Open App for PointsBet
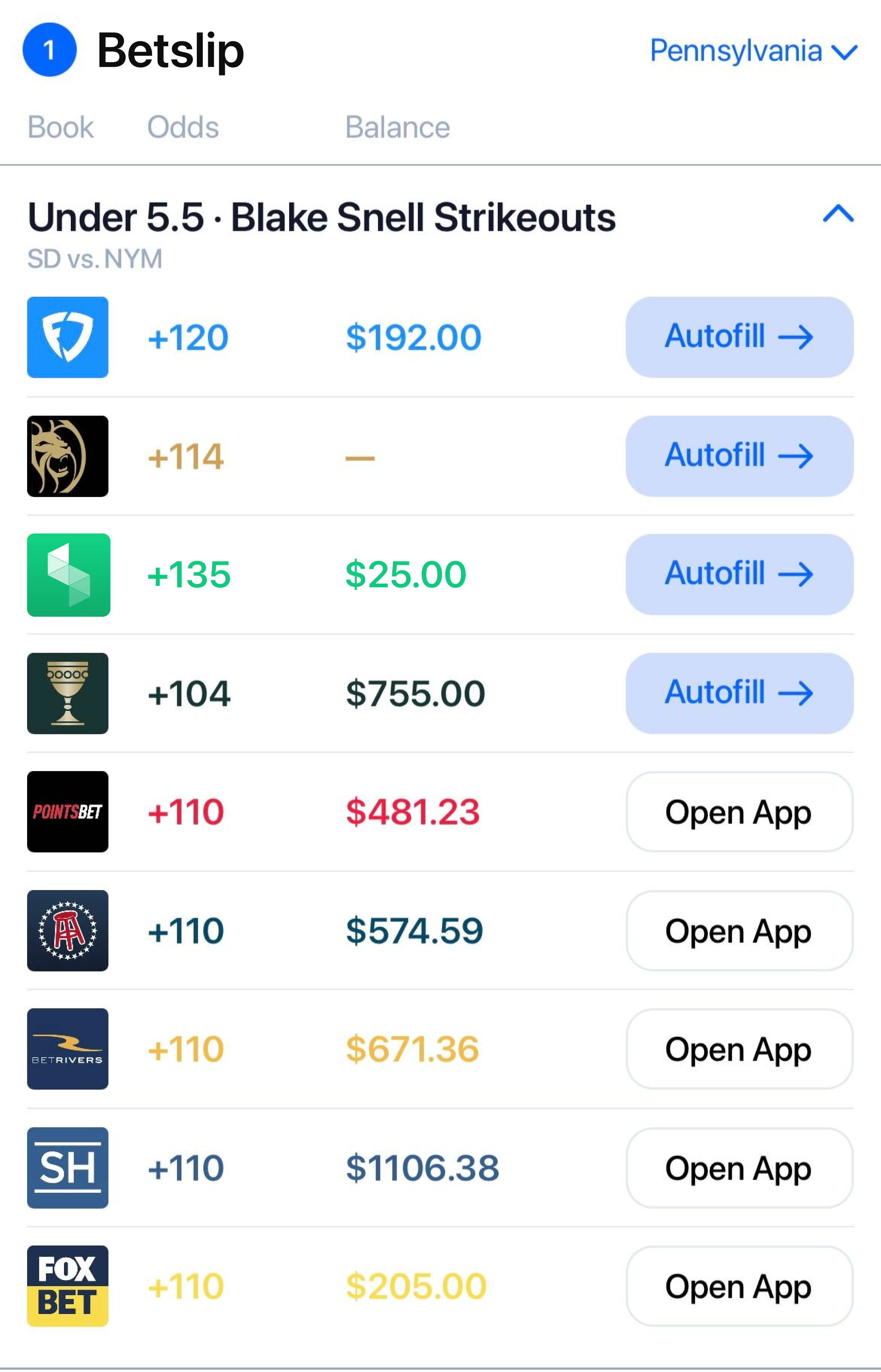This screenshot has width=881, height=1372. tap(739, 812)
